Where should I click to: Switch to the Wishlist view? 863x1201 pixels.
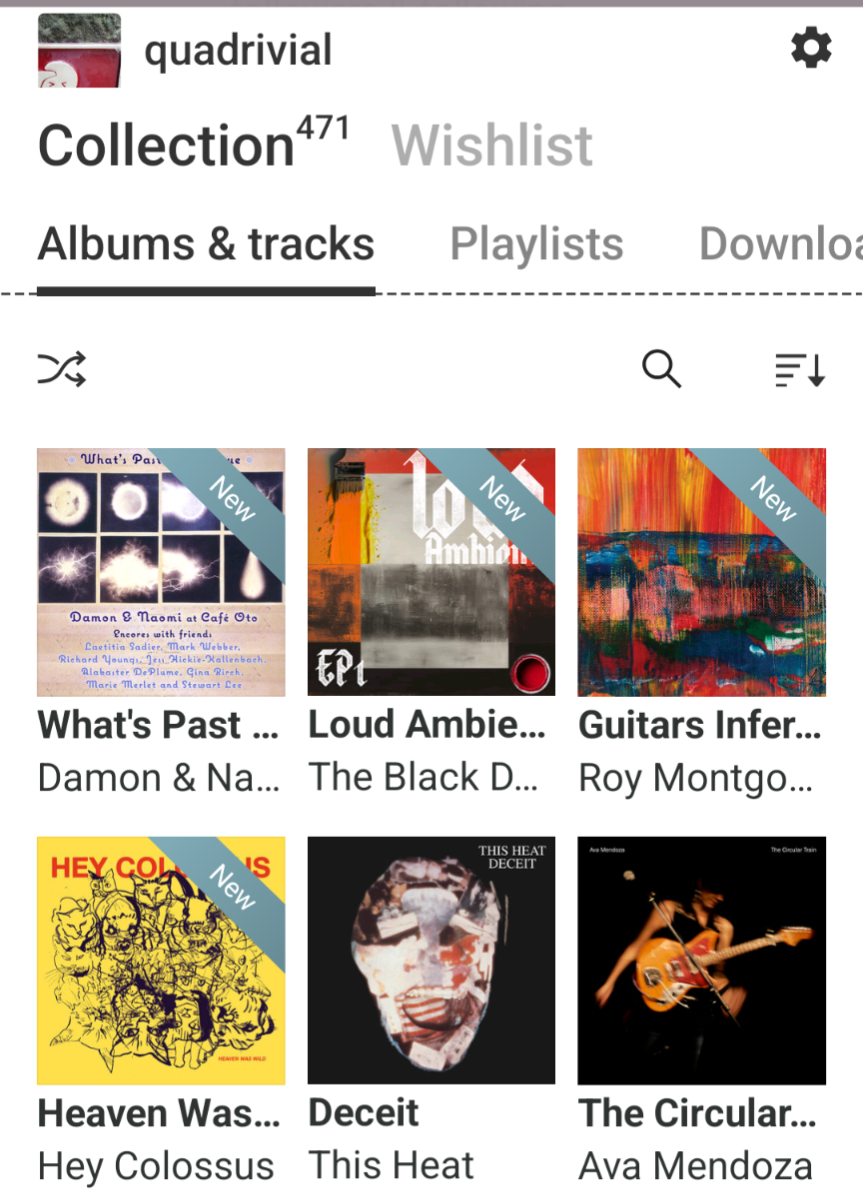492,146
